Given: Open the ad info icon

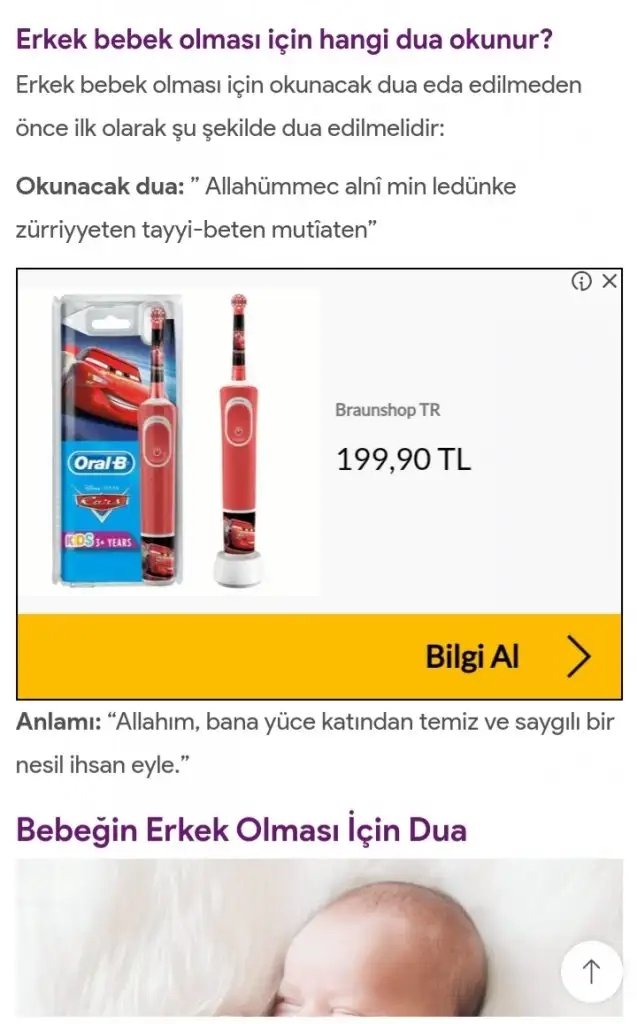Looking at the screenshot, I should click(x=582, y=282).
